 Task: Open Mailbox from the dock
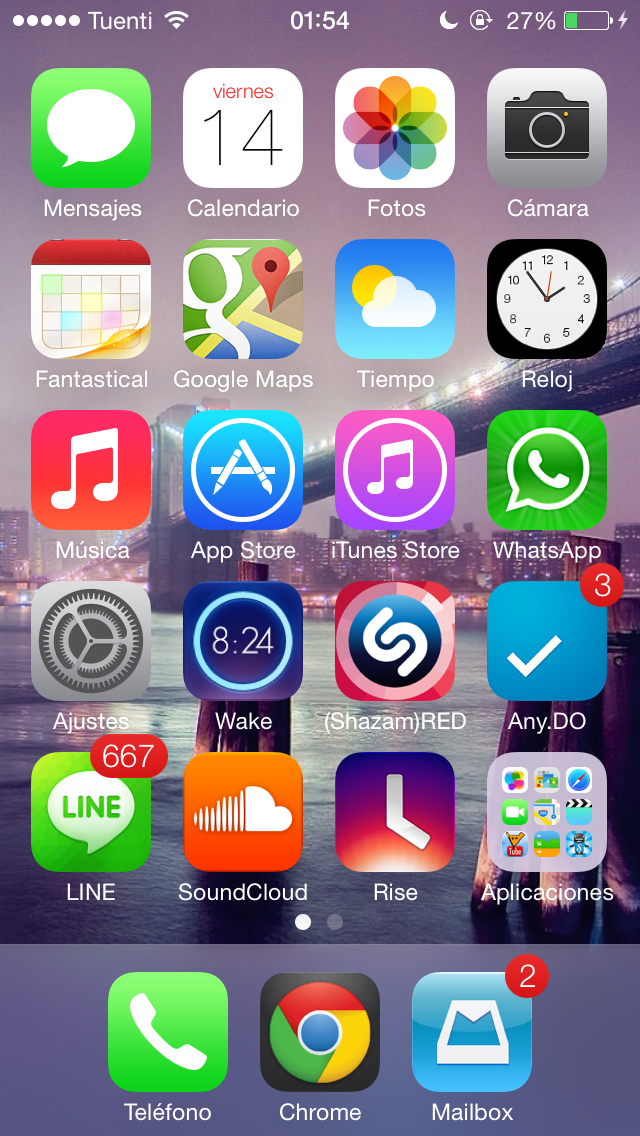pos(472,1032)
